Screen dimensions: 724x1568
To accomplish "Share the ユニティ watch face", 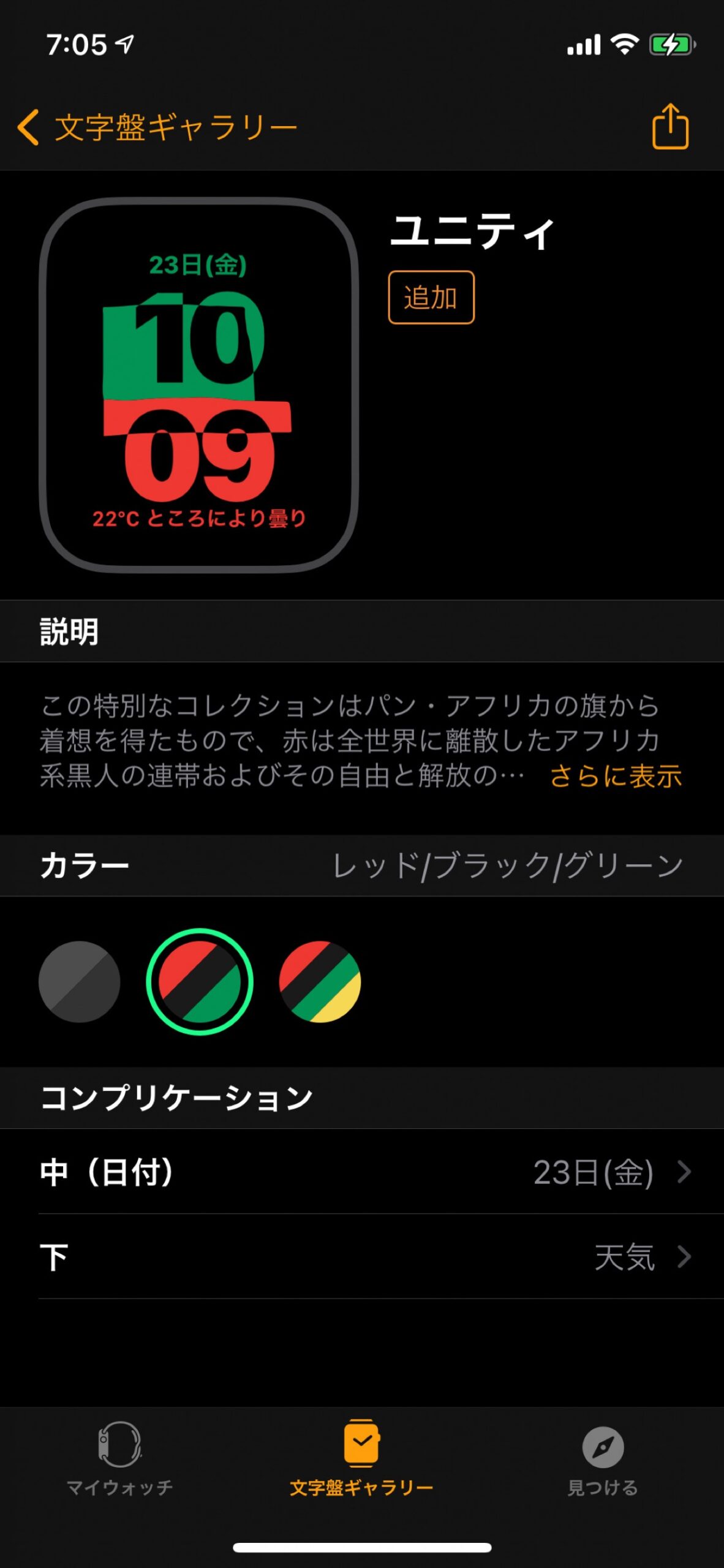I will (x=670, y=126).
